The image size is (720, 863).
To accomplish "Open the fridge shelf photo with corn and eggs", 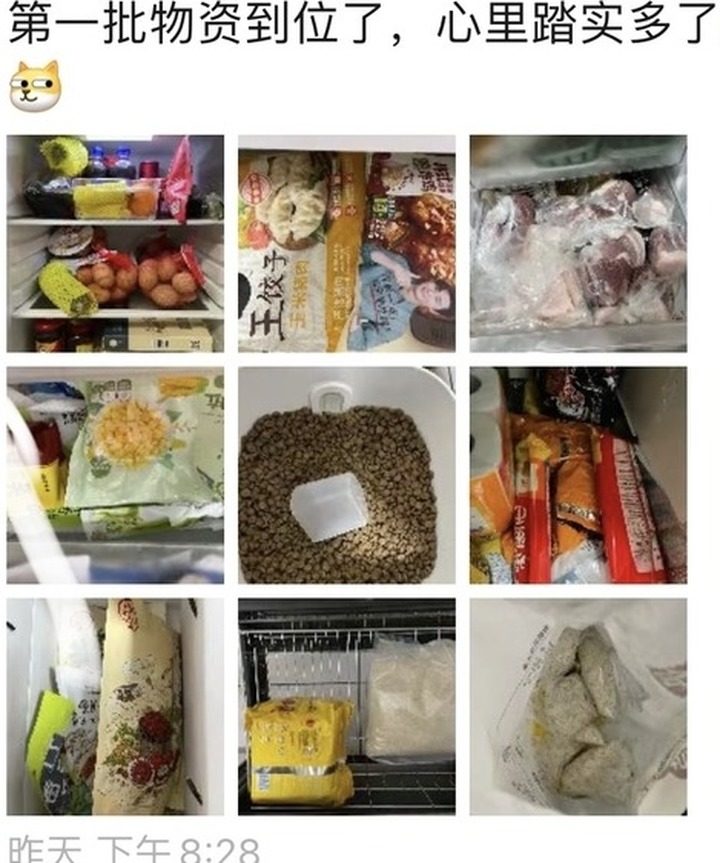I will pyautogui.click(x=115, y=243).
